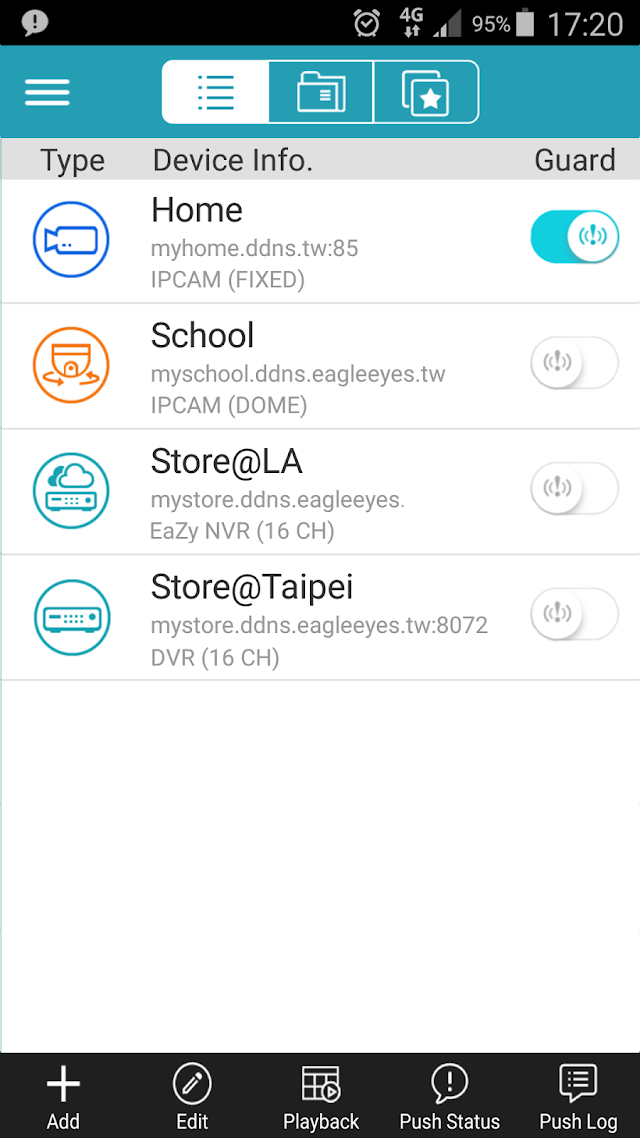Image resolution: width=640 pixels, height=1138 pixels.
Task: Enable Guard for School
Action: (x=575, y=362)
